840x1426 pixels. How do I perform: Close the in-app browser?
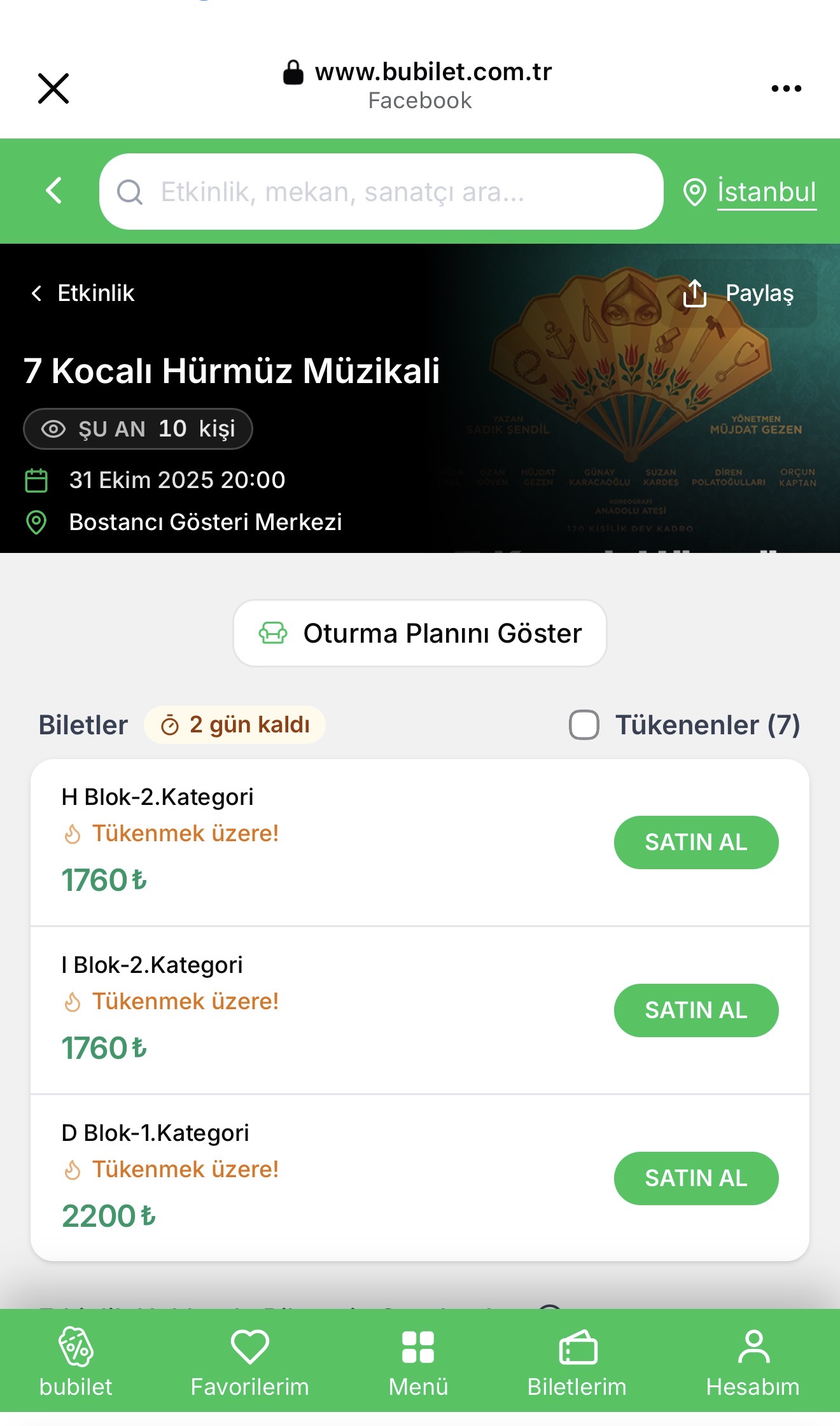[53, 88]
